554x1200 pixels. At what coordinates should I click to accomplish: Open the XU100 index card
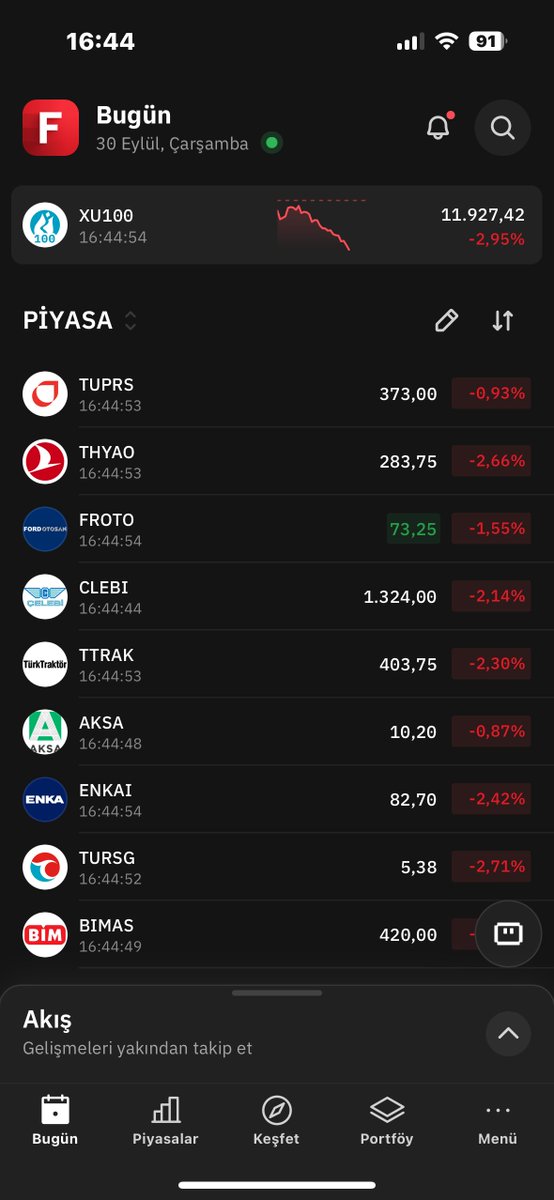click(x=277, y=225)
